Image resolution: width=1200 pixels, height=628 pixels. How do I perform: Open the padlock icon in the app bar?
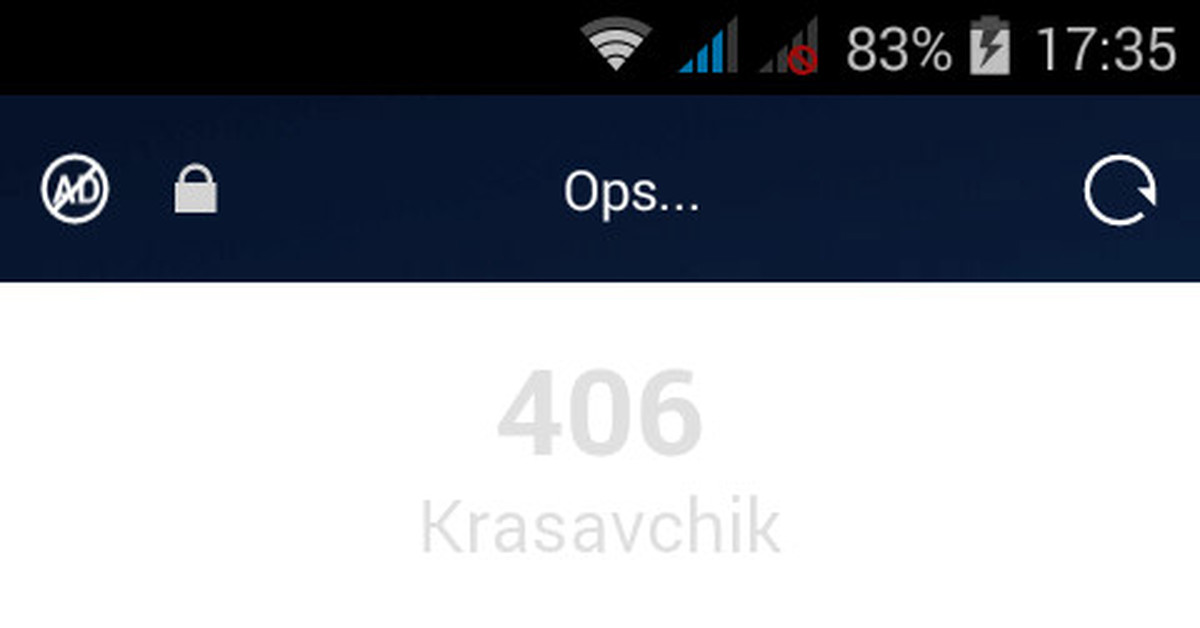coord(195,190)
